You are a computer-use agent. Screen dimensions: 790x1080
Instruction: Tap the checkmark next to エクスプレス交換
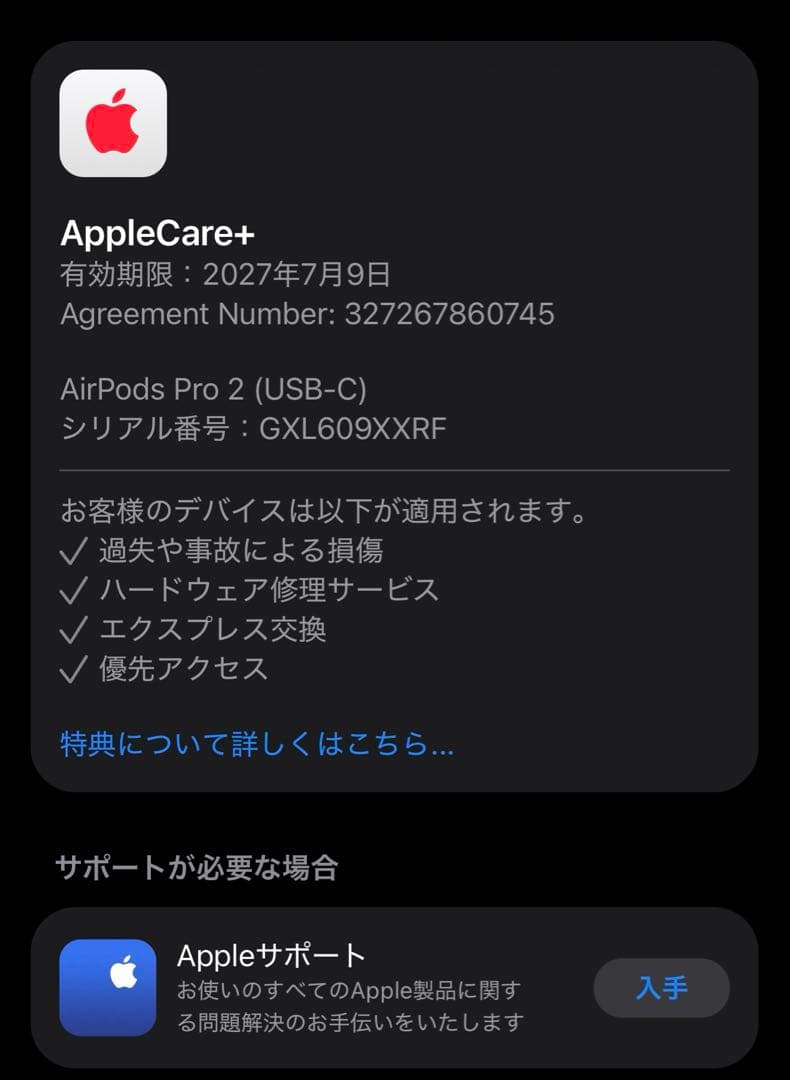[x=72, y=630]
